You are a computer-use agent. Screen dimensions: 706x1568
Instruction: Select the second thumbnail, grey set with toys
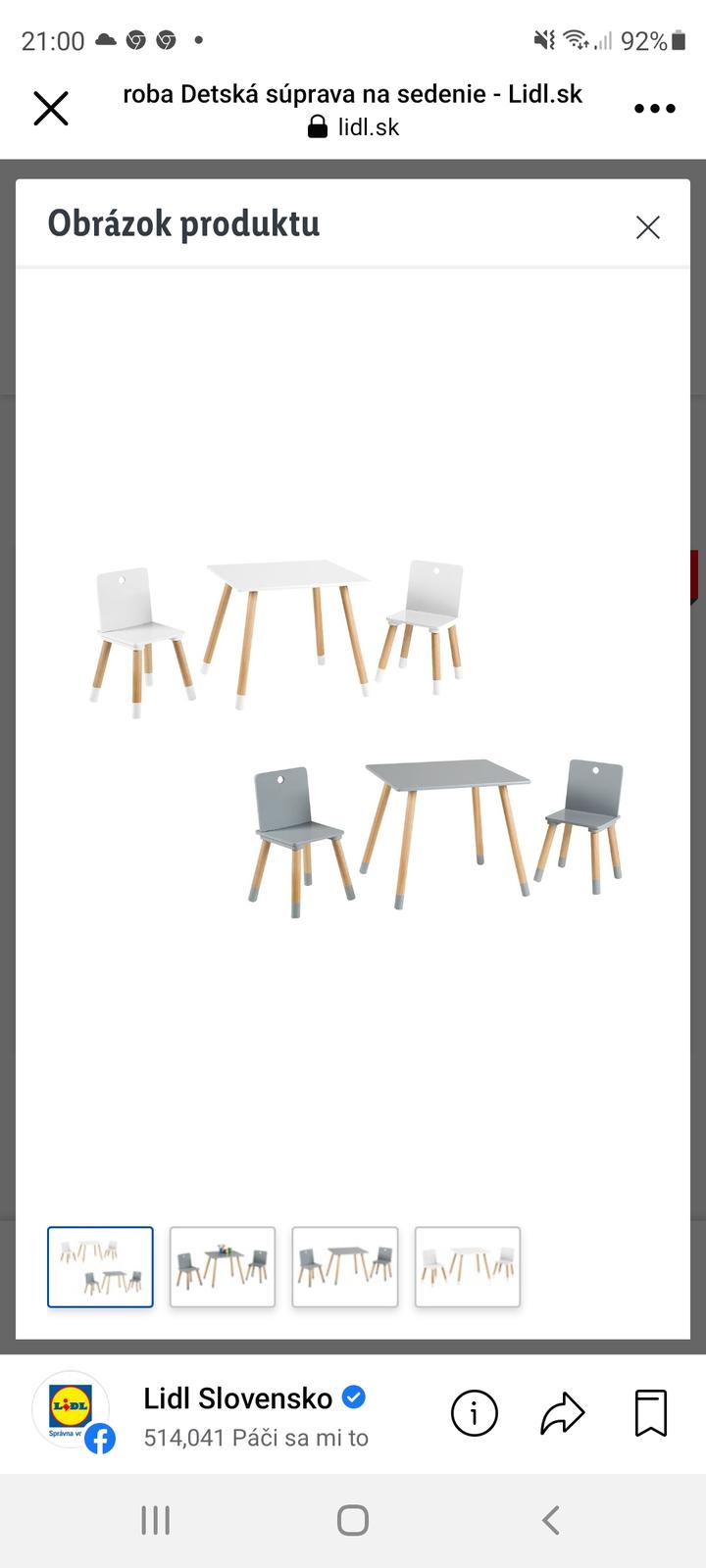click(x=223, y=1266)
